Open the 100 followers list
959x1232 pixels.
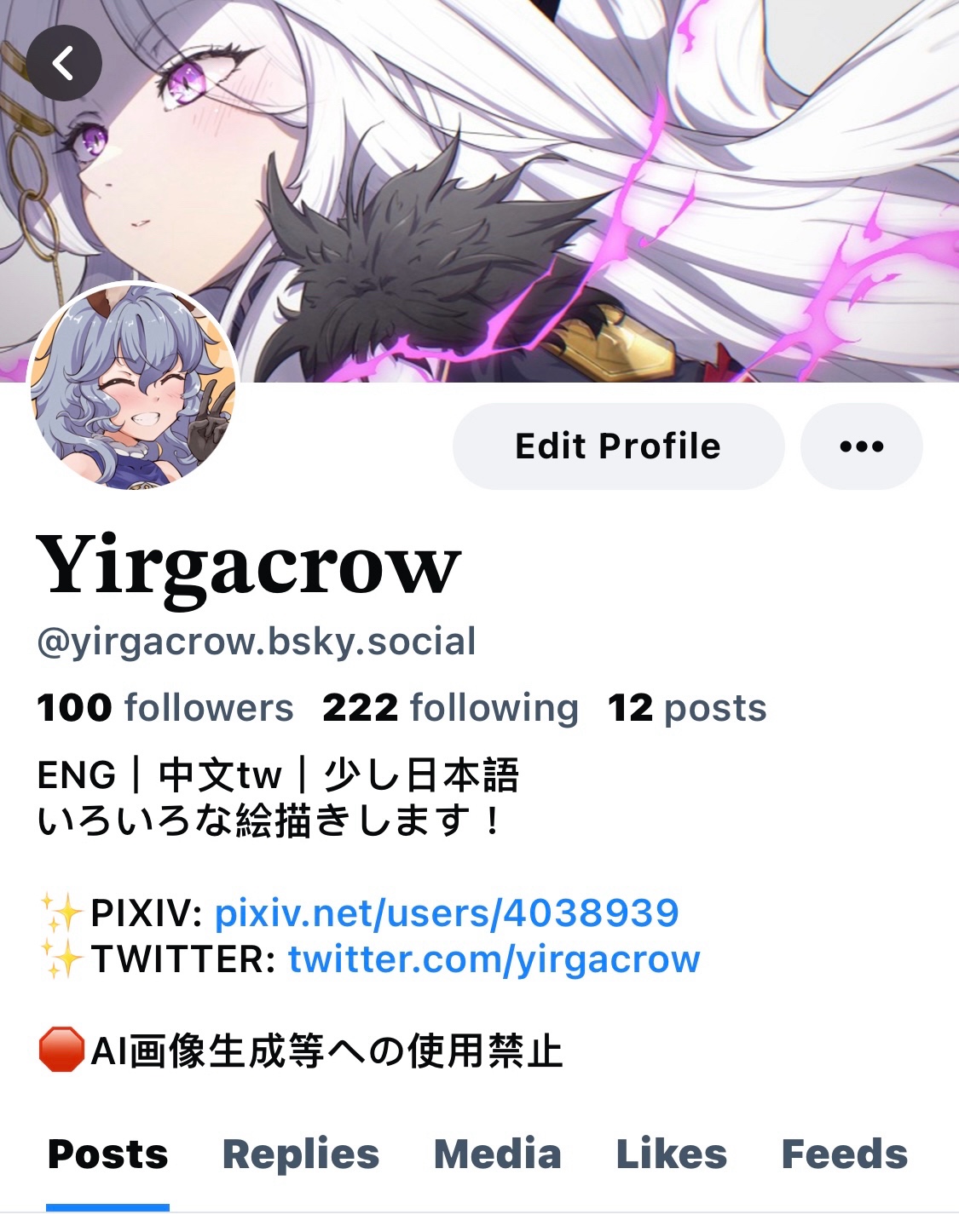click(165, 708)
